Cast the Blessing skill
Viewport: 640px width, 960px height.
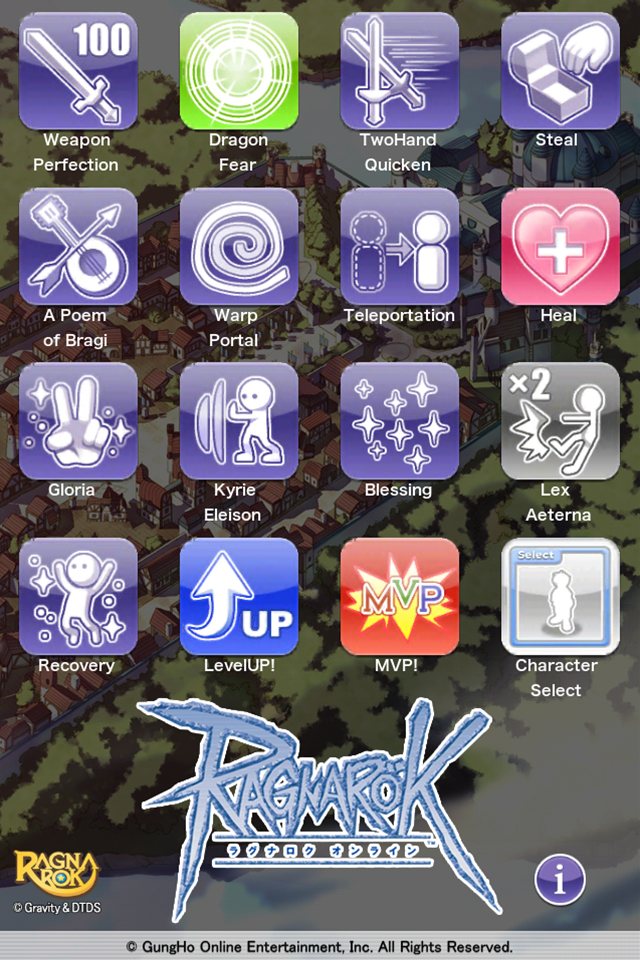399,421
